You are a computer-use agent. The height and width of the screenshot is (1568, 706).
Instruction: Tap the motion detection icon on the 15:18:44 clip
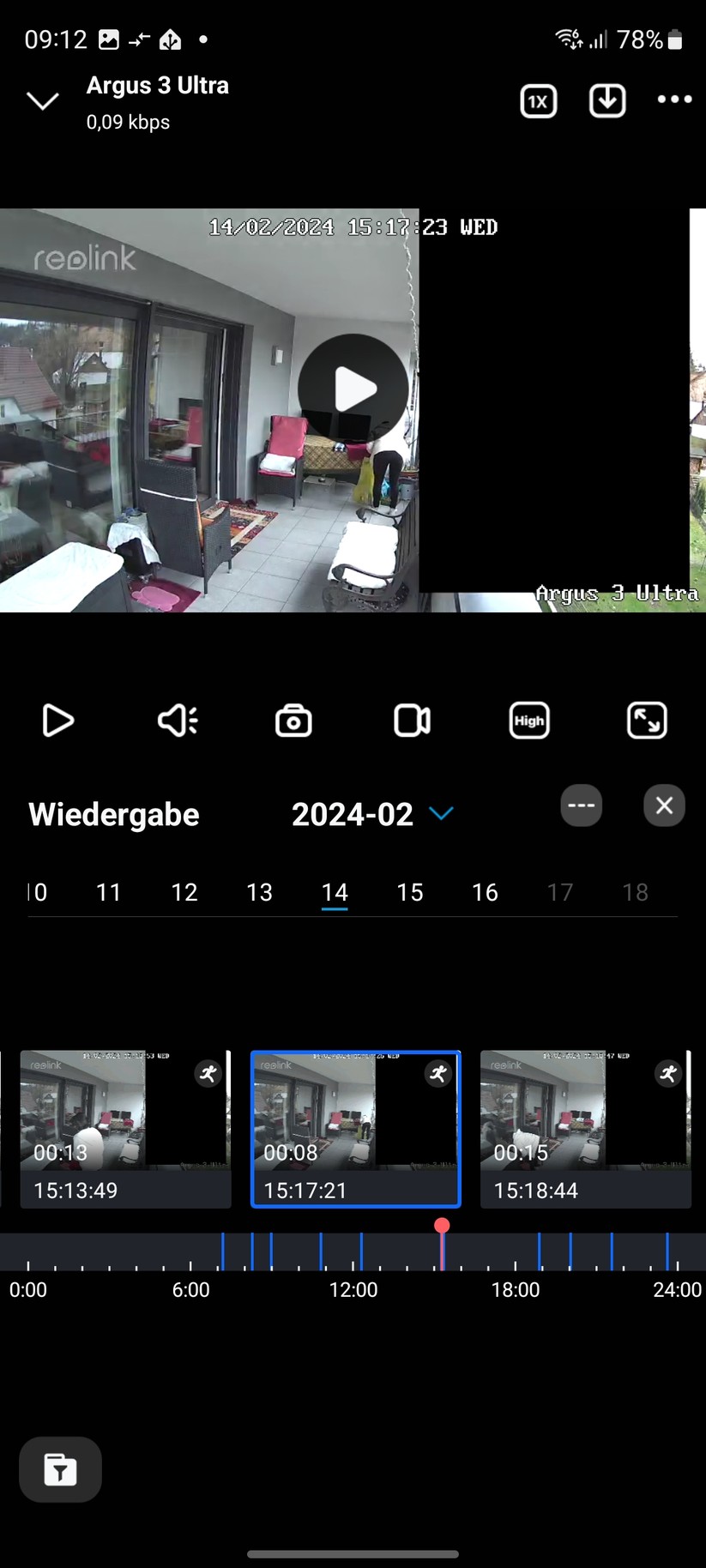tap(669, 1073)
